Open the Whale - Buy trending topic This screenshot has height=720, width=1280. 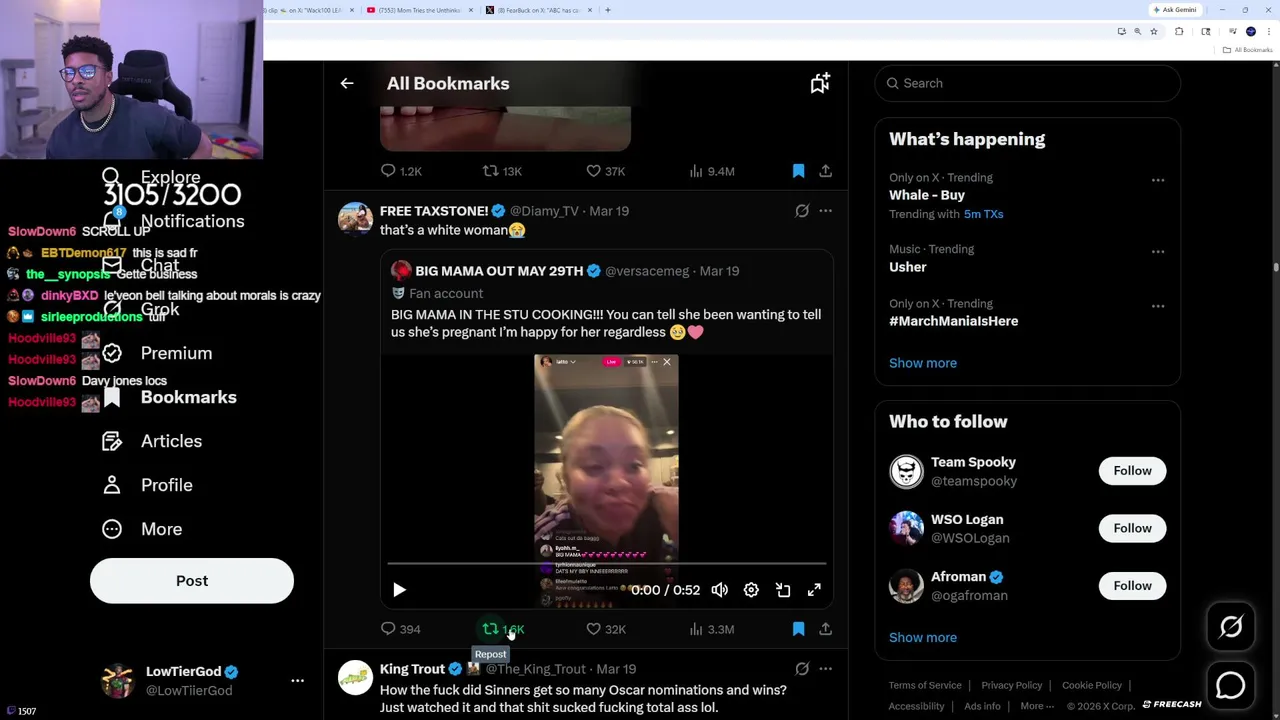pyautogui.click(x=927, y=195)
